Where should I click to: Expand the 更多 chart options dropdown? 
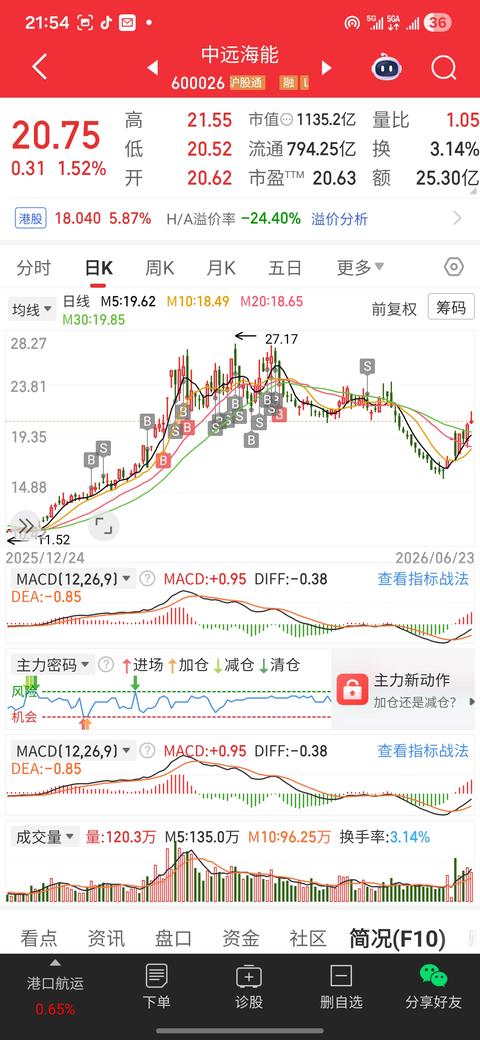click(360, 268)
